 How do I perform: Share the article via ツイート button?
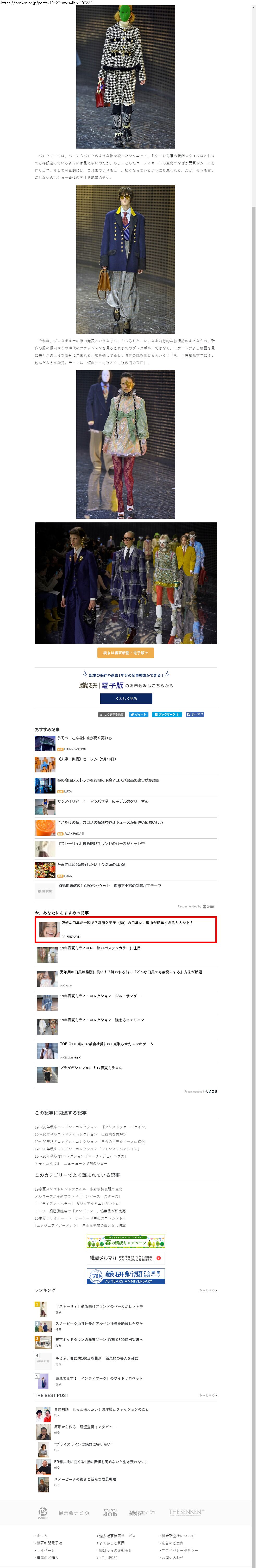click(x=138, y=715)
